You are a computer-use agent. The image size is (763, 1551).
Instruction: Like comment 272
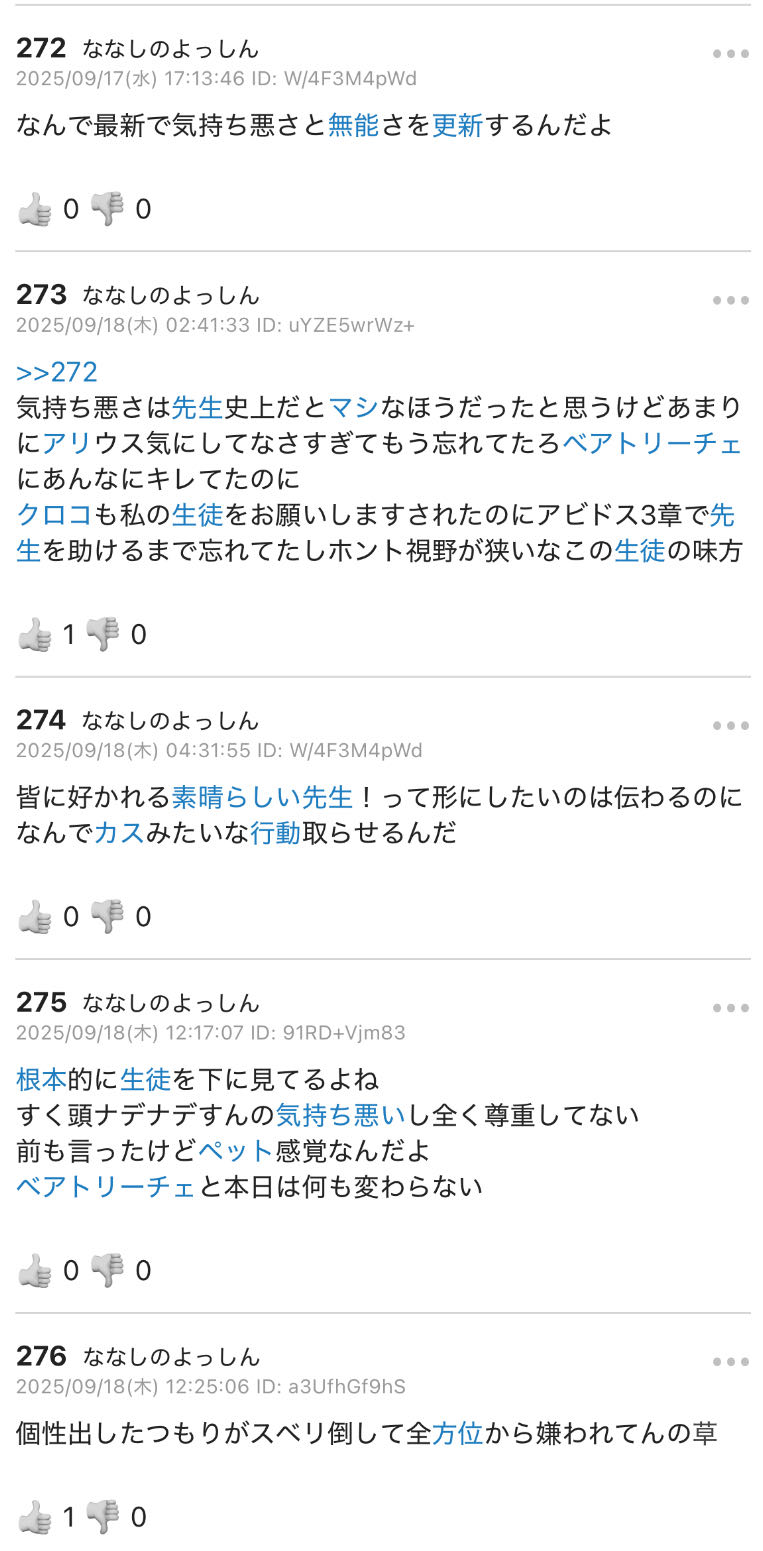point(35,209)
